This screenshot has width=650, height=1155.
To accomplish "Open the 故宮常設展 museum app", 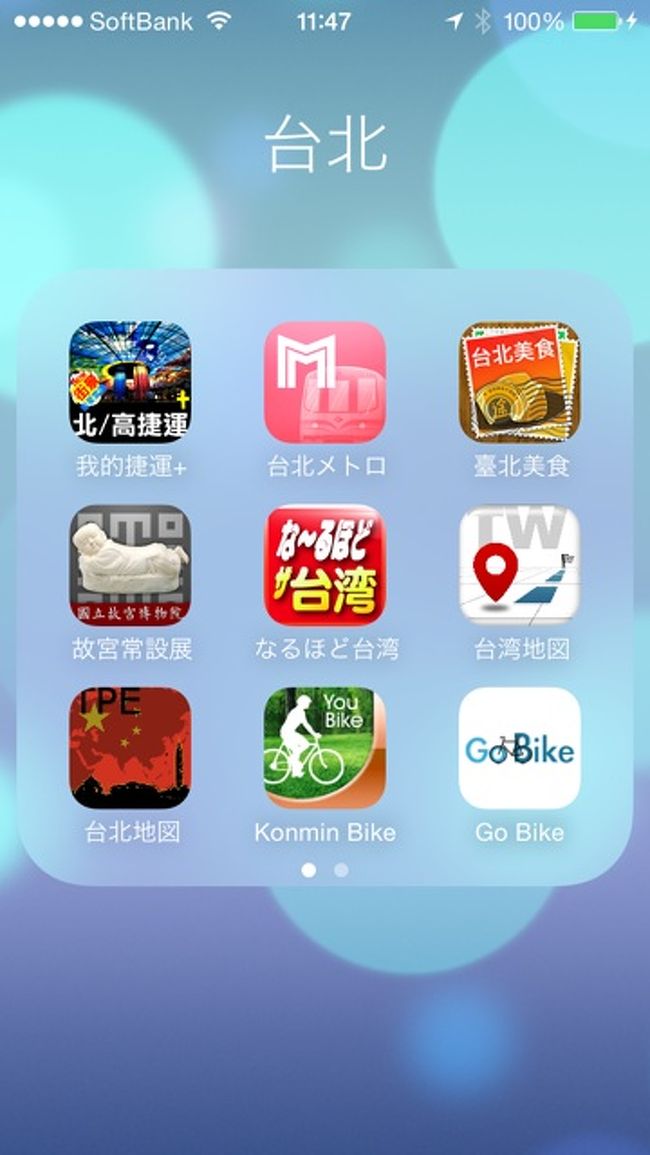I will click(x=130, y=565).
